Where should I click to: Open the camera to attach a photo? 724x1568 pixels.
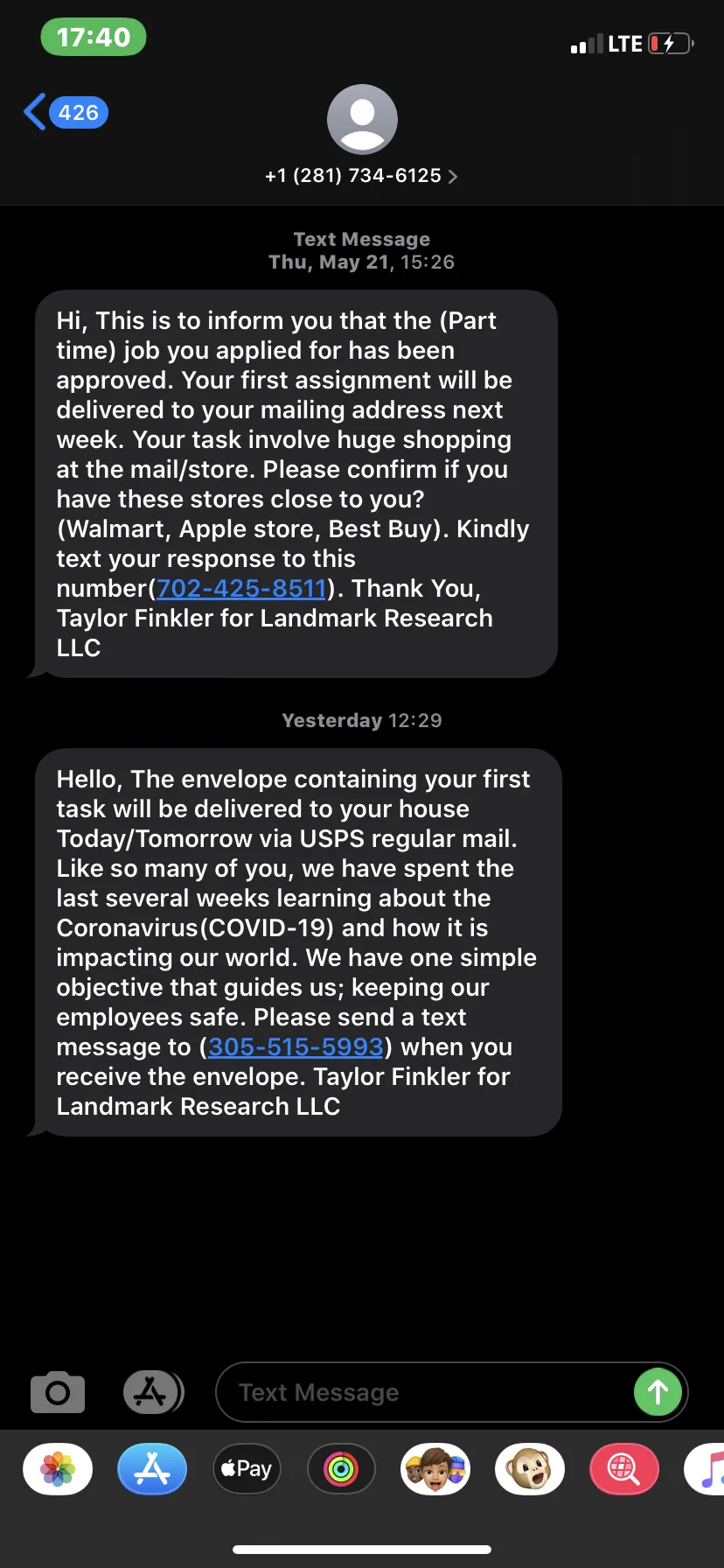[58, 1391]
